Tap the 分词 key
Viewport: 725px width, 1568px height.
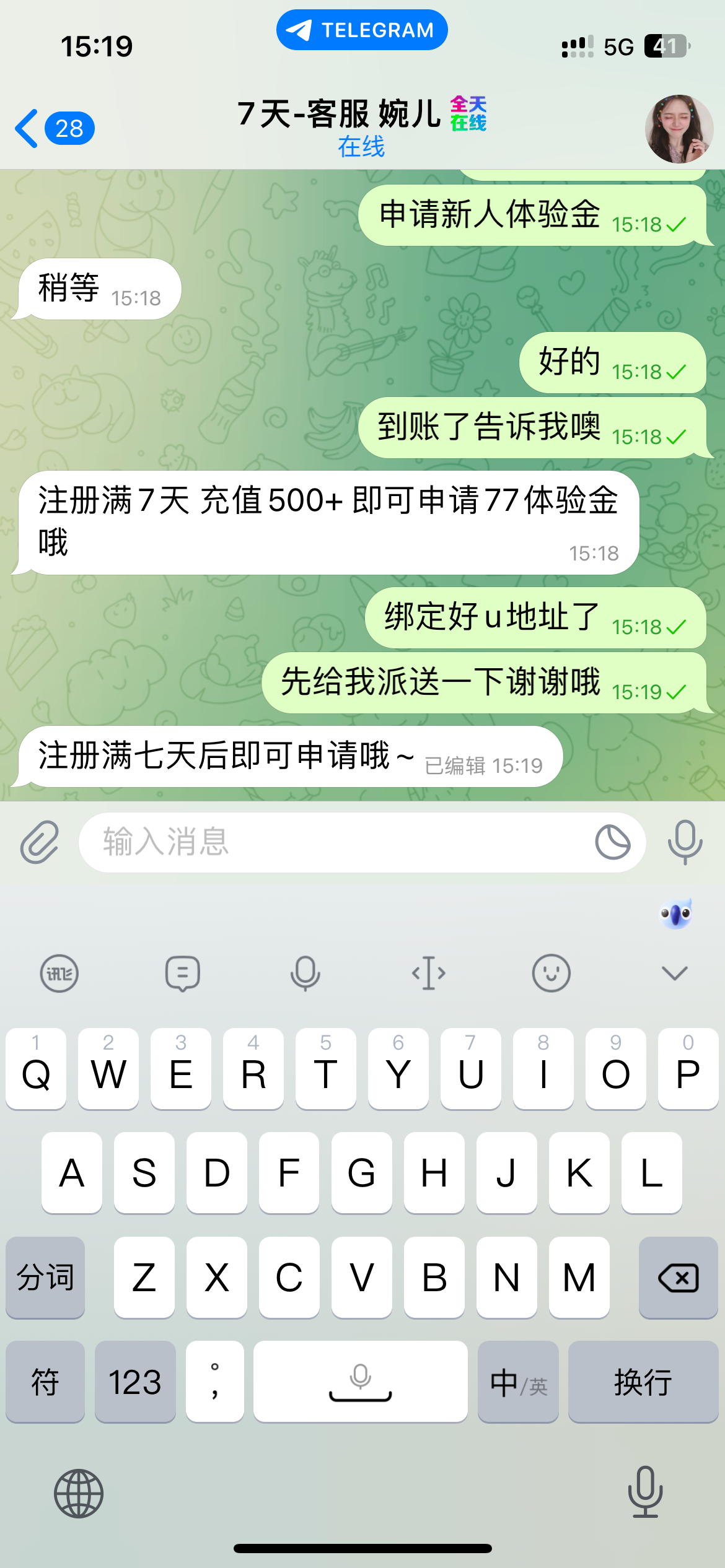(45, 1278)
